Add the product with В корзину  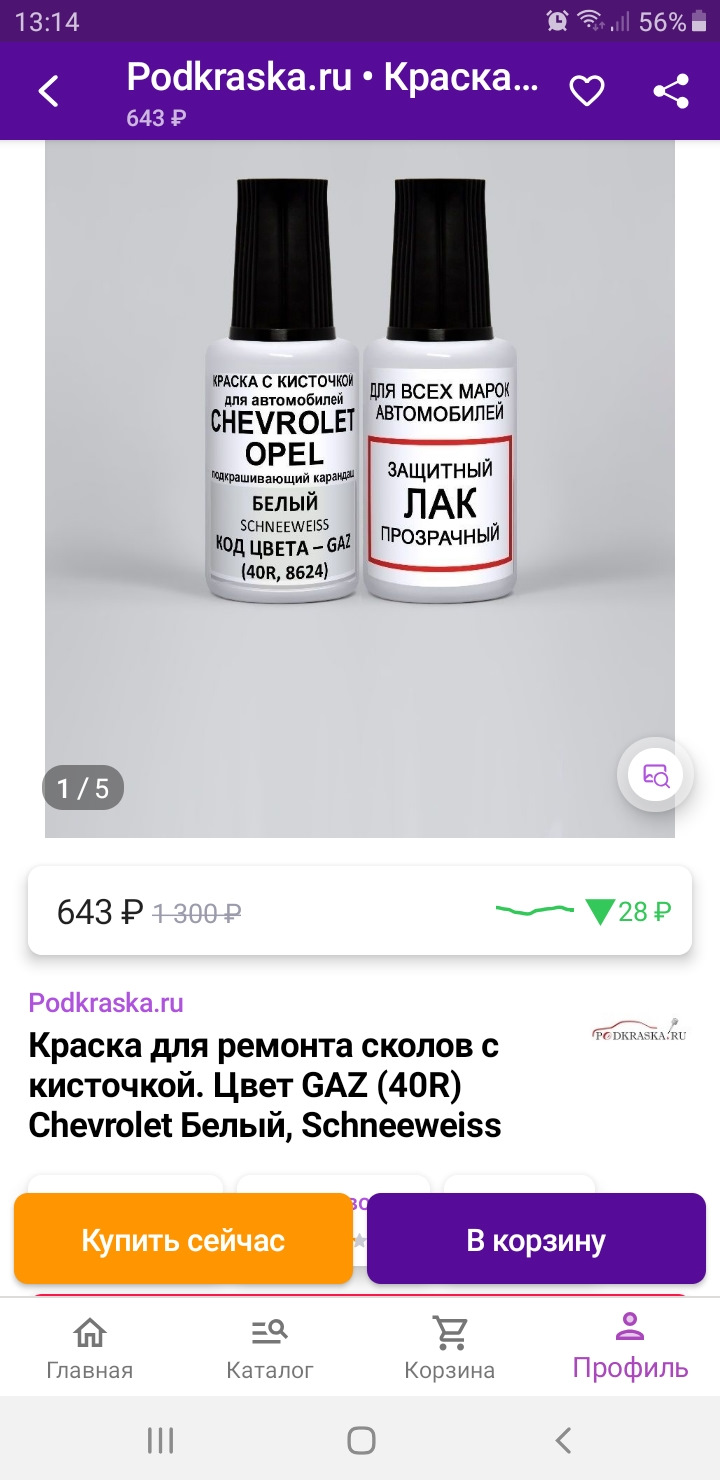536,1240
